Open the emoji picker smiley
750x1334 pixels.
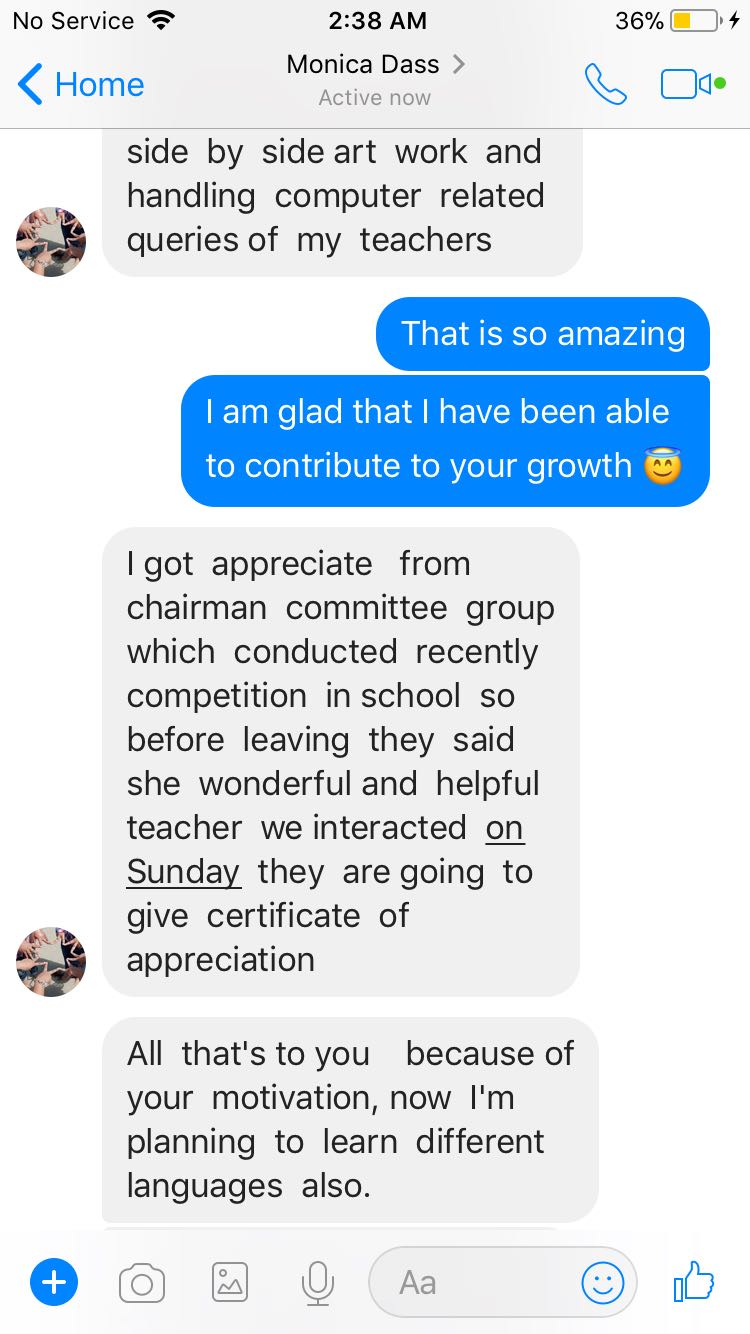coord(603,1282)
